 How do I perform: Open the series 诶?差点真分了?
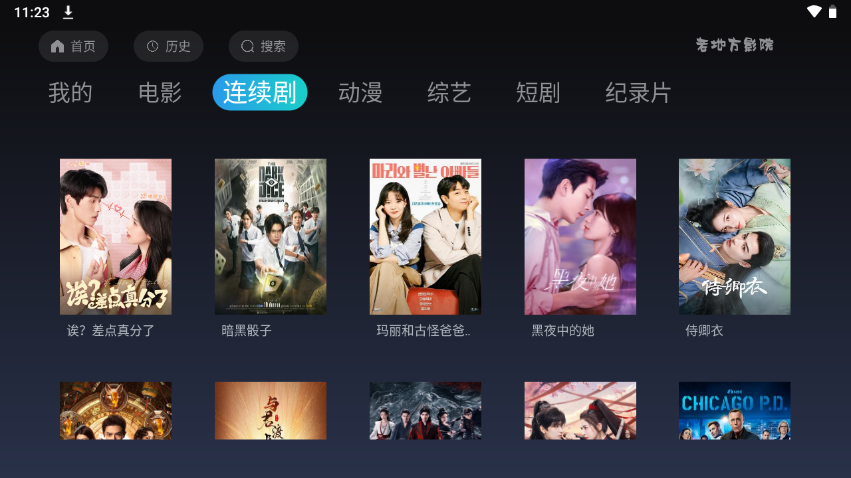(115, 237)
